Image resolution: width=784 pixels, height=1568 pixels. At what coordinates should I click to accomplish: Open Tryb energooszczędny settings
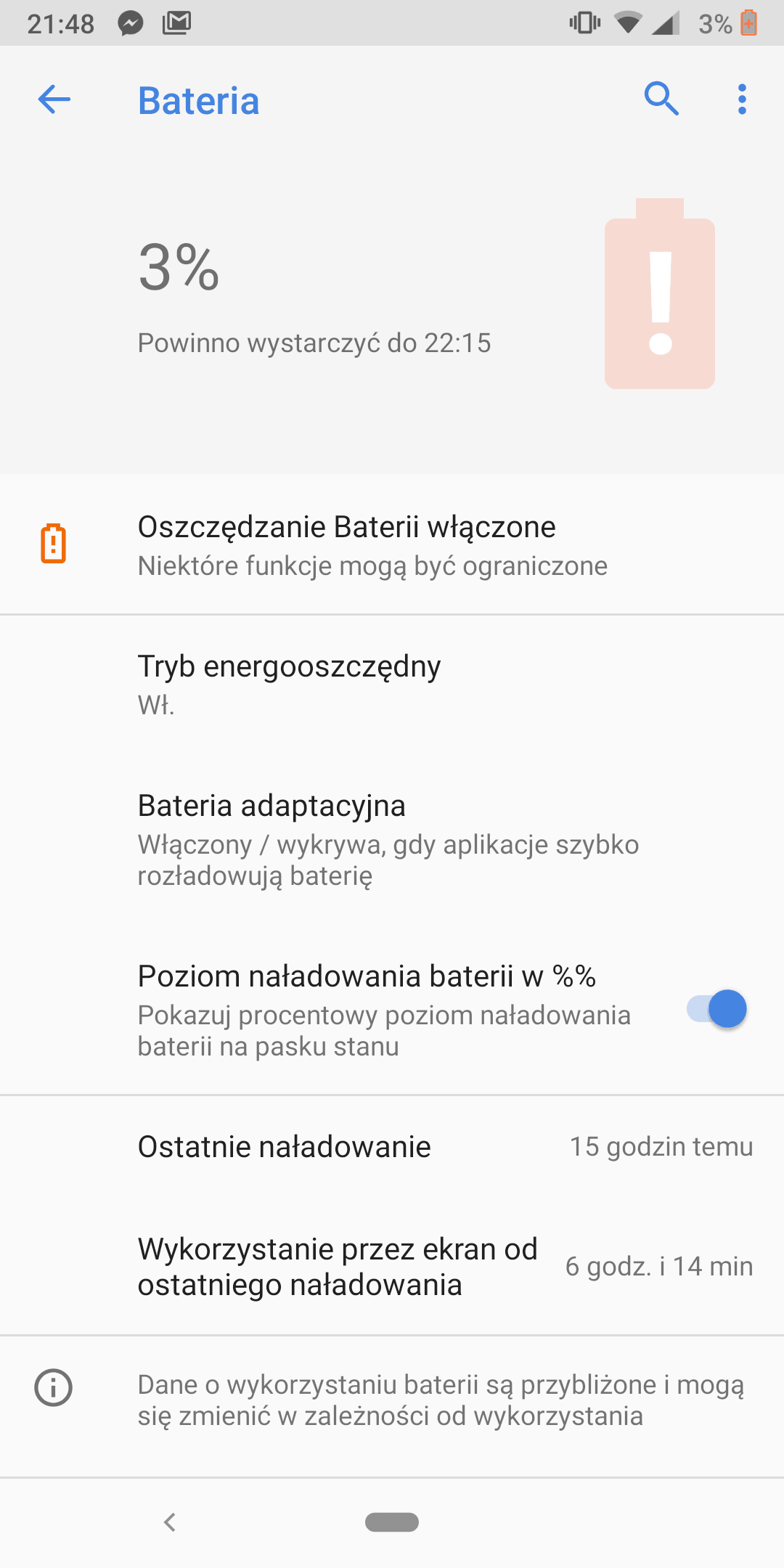392,685
